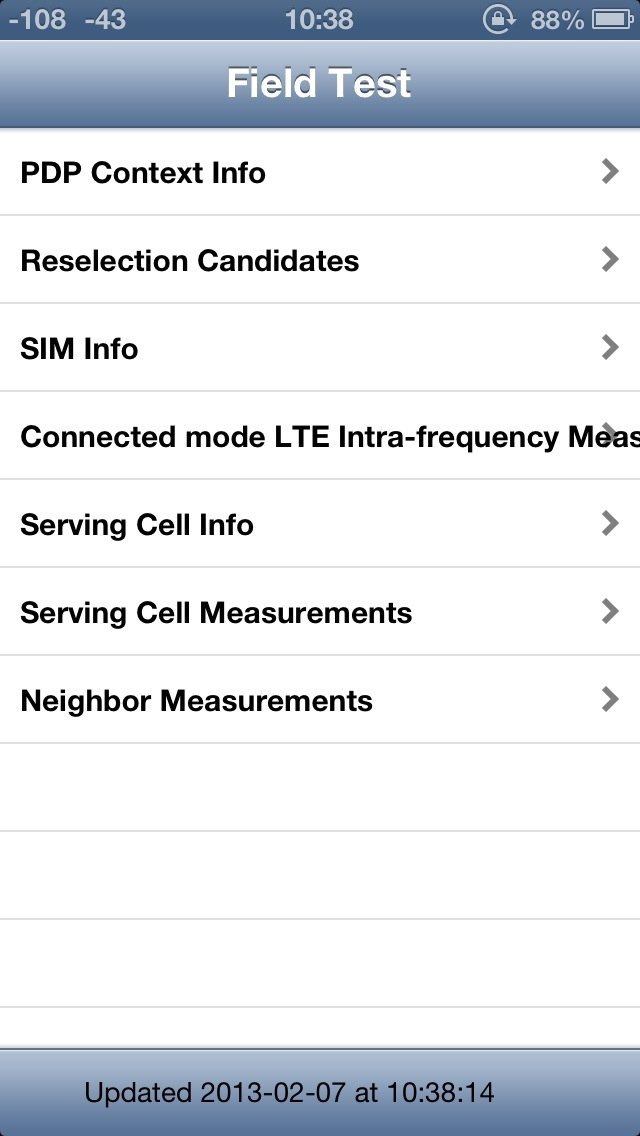Open Connected mode LTE Intra-frequency row

[320, 437]
